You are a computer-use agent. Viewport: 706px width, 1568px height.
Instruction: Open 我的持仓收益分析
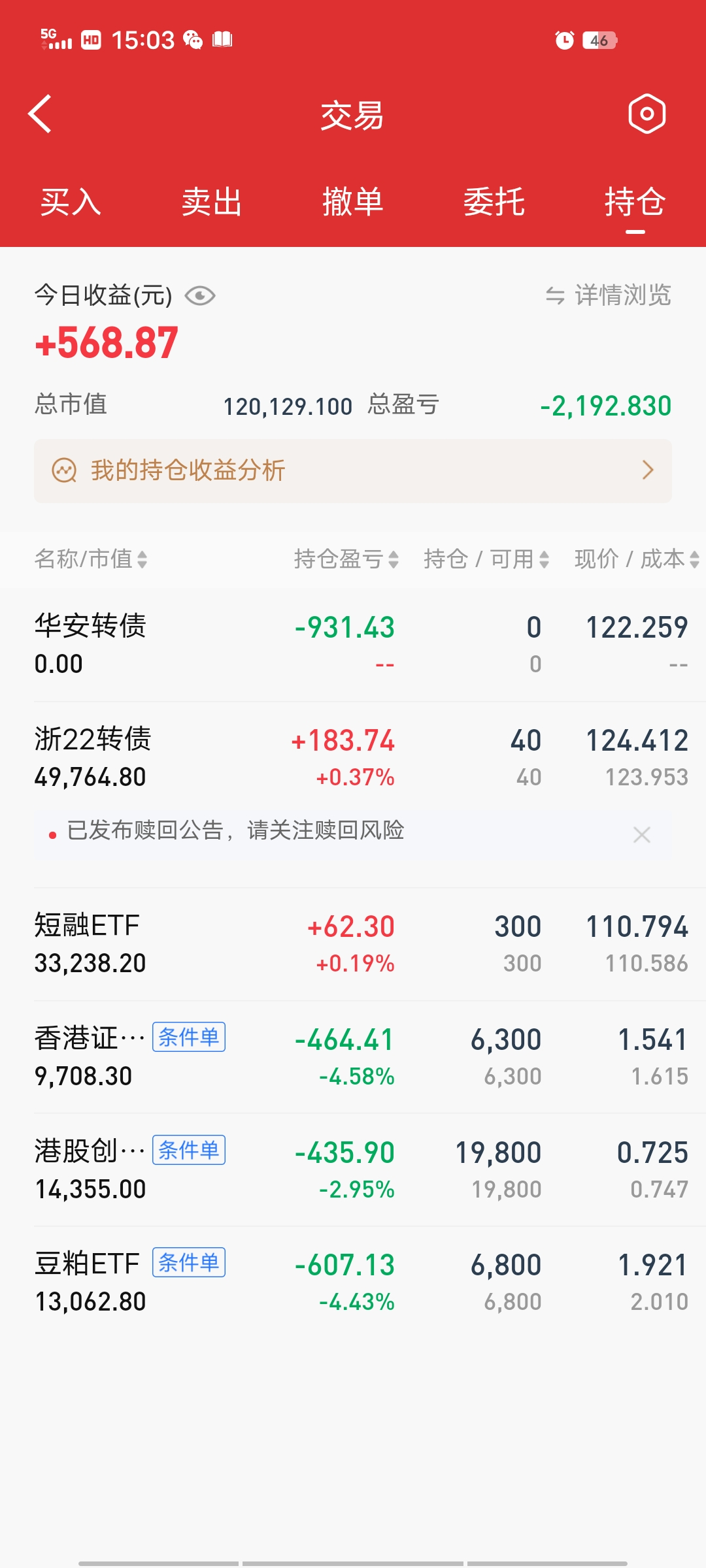pyautogui.click(x=353, y=470)
